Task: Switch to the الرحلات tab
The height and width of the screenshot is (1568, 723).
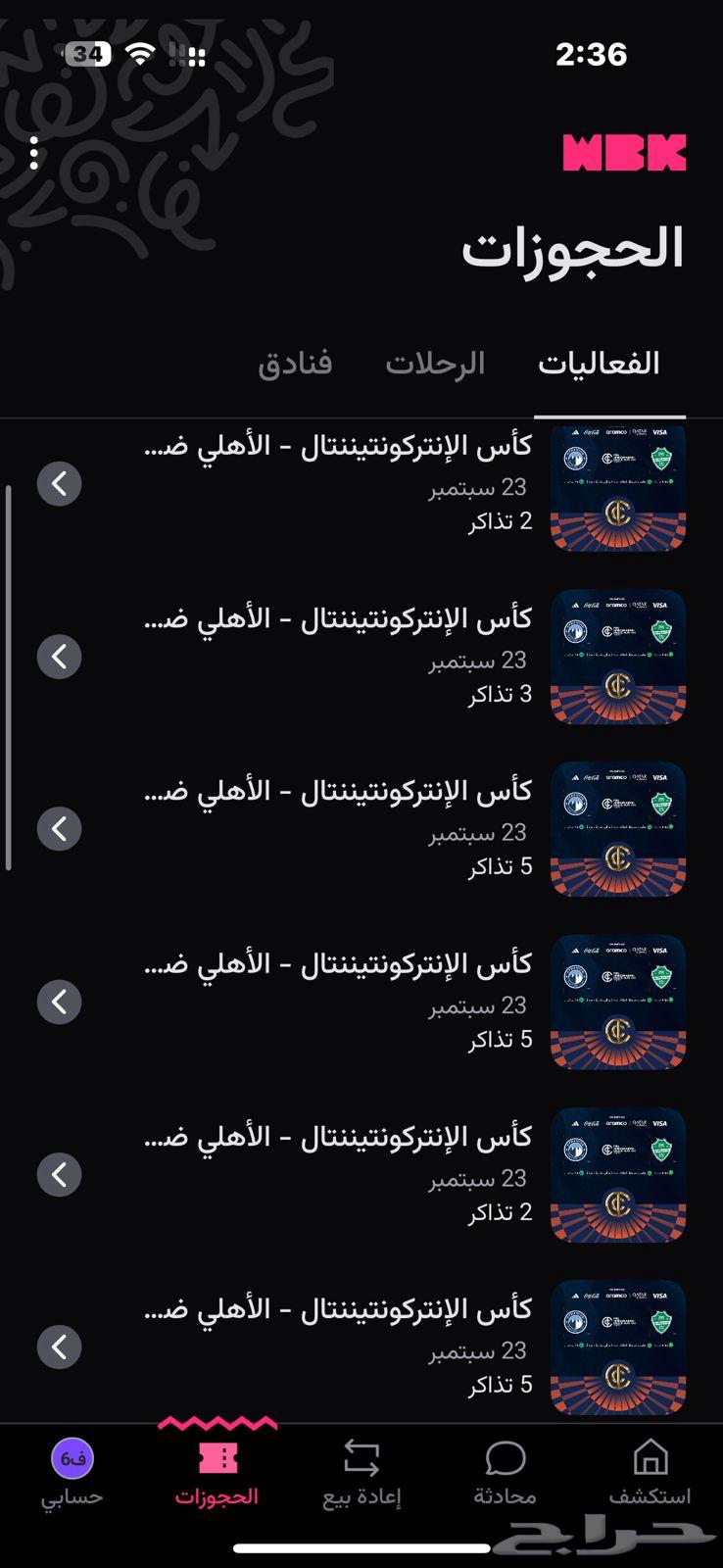Action: (x=436, y=363)
